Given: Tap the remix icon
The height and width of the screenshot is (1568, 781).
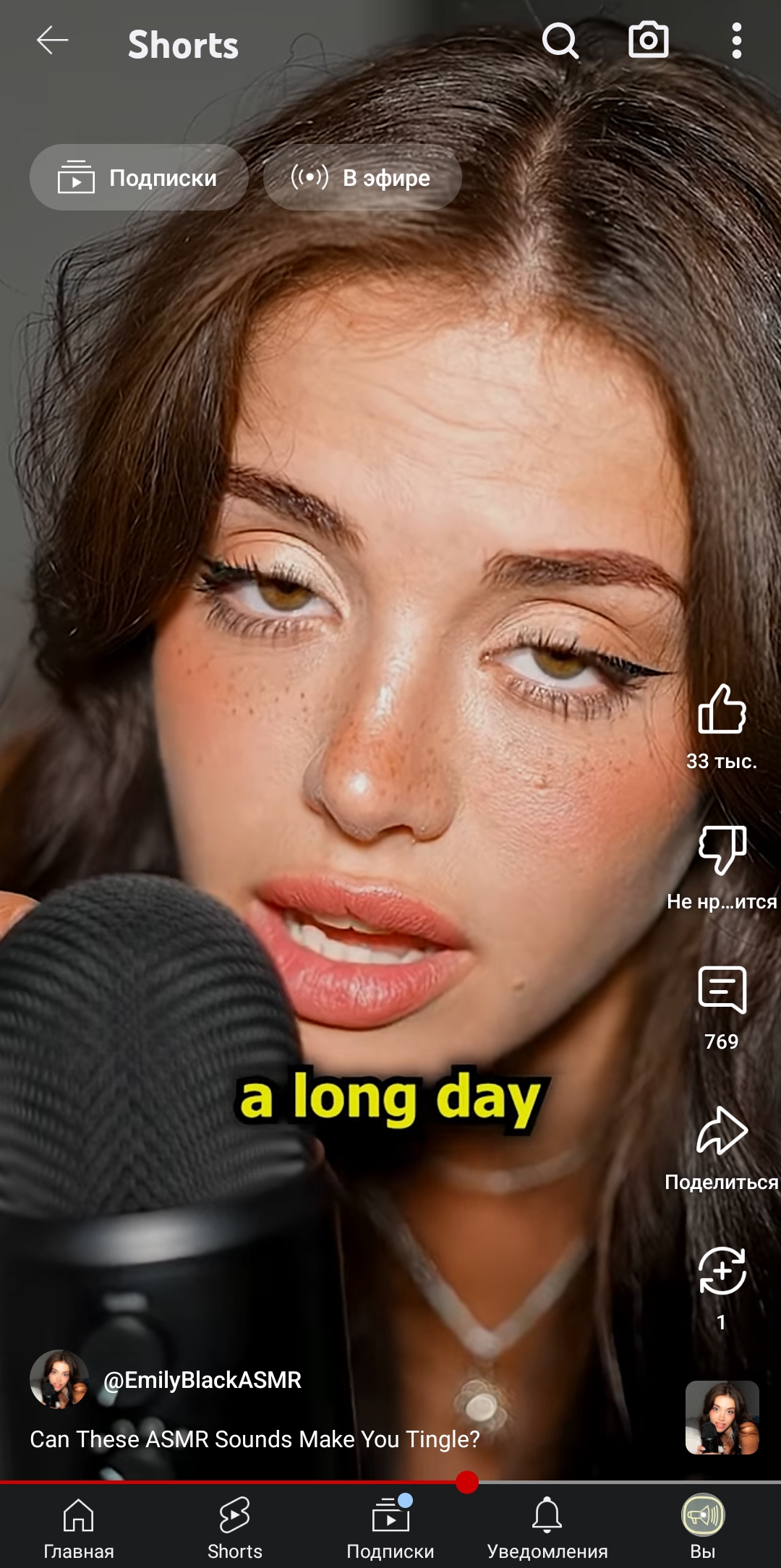Looking at the screenshot, I should [x=722, y=1271].
